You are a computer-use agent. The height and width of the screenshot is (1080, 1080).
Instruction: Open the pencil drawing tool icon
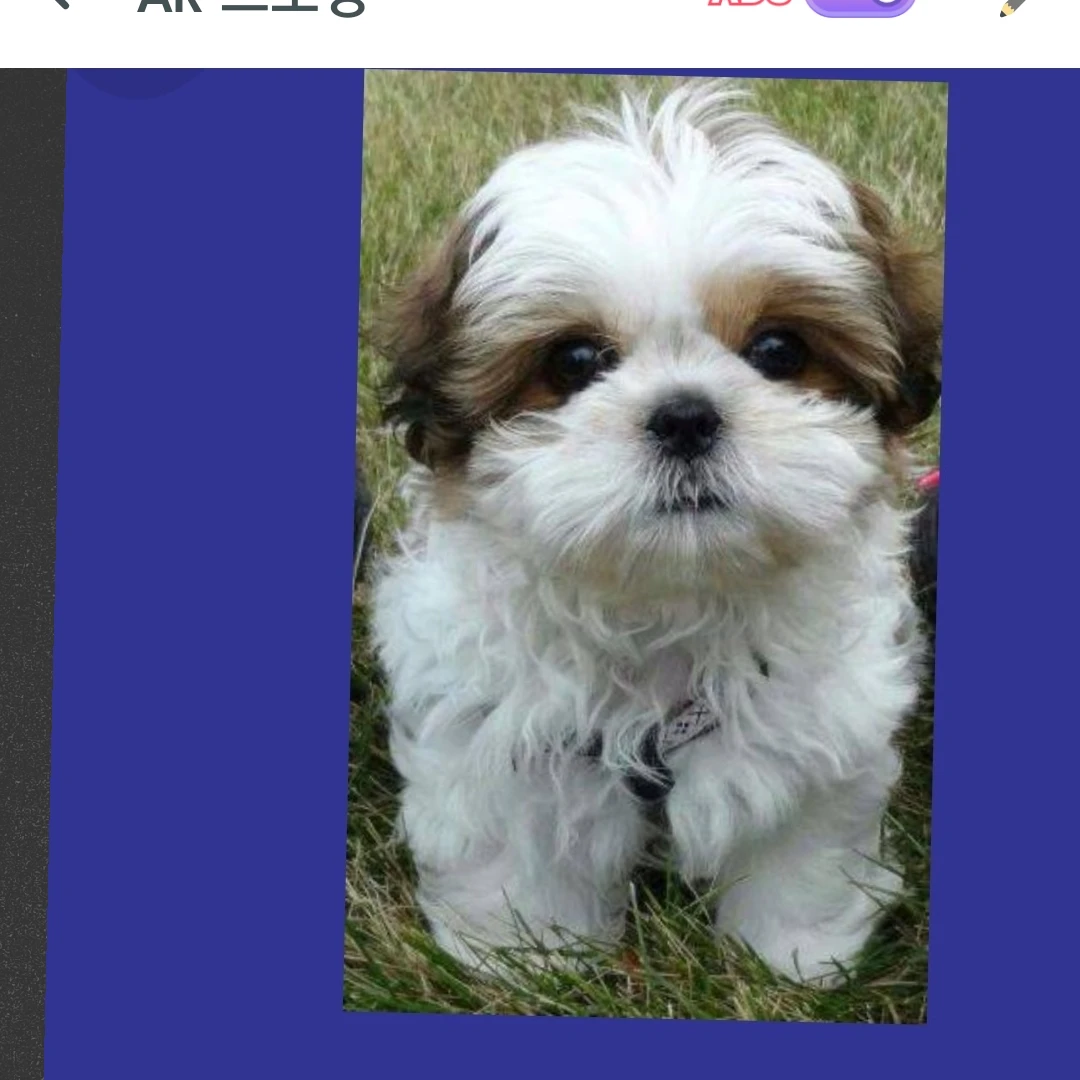tap(1014, 5)
